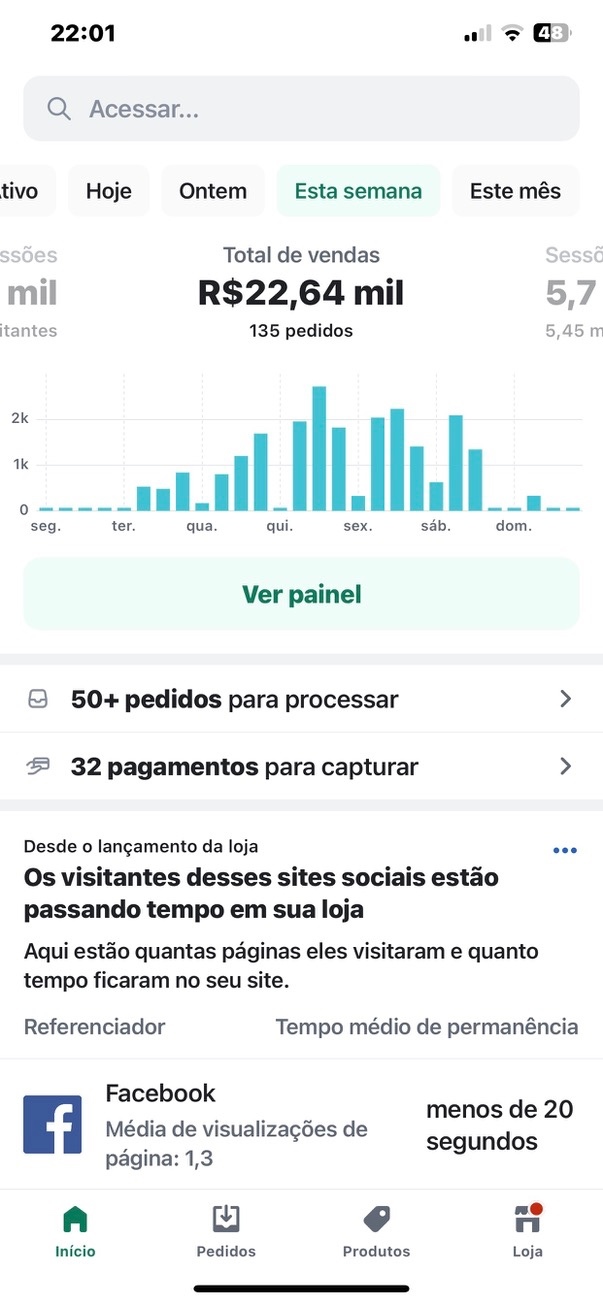Switch to the Pedidos tab
This screenshot has height=1304, width=603.
point(226,1230)
